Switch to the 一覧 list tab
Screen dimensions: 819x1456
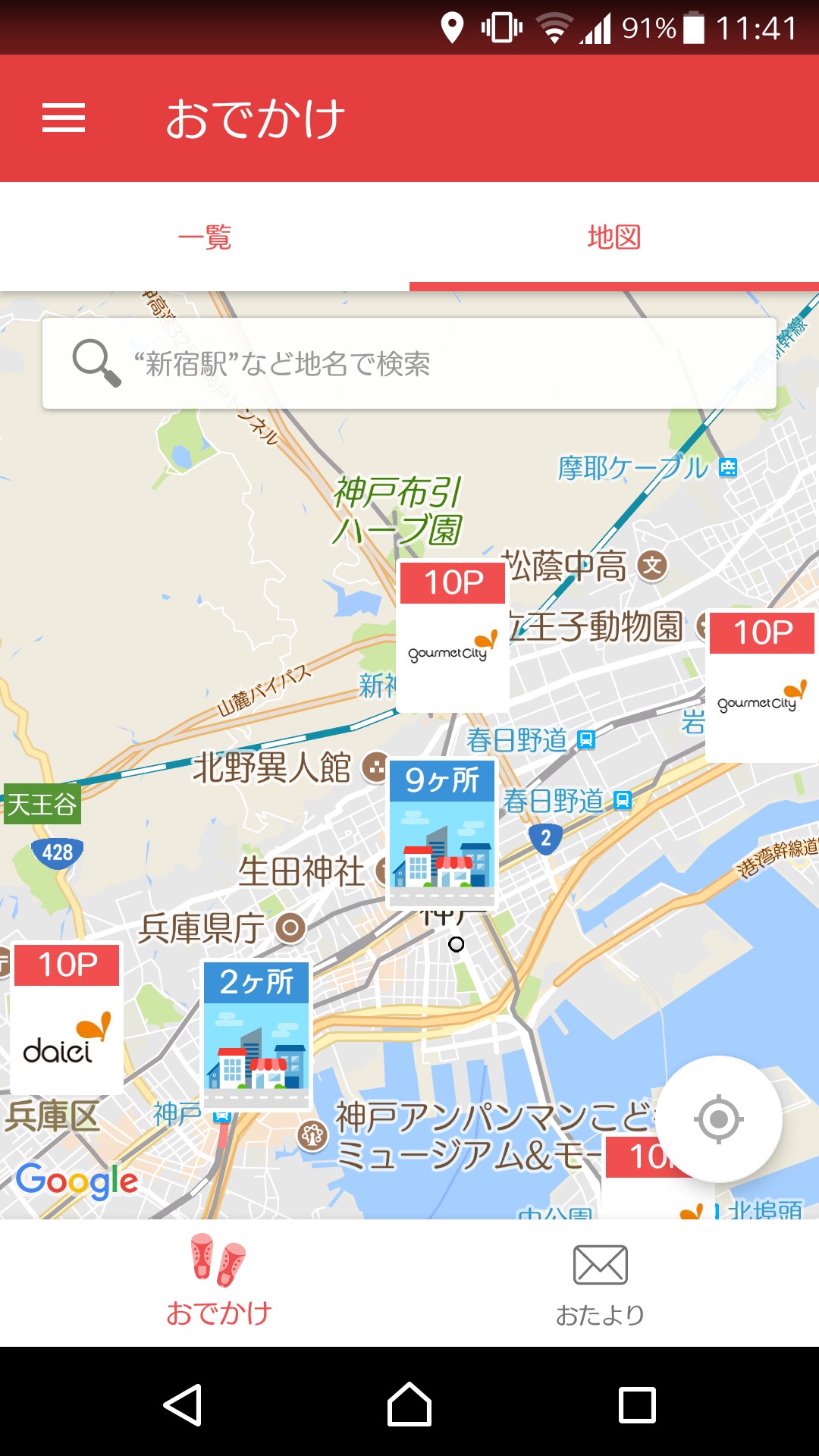pyautogui.click(x=205, y=237)
